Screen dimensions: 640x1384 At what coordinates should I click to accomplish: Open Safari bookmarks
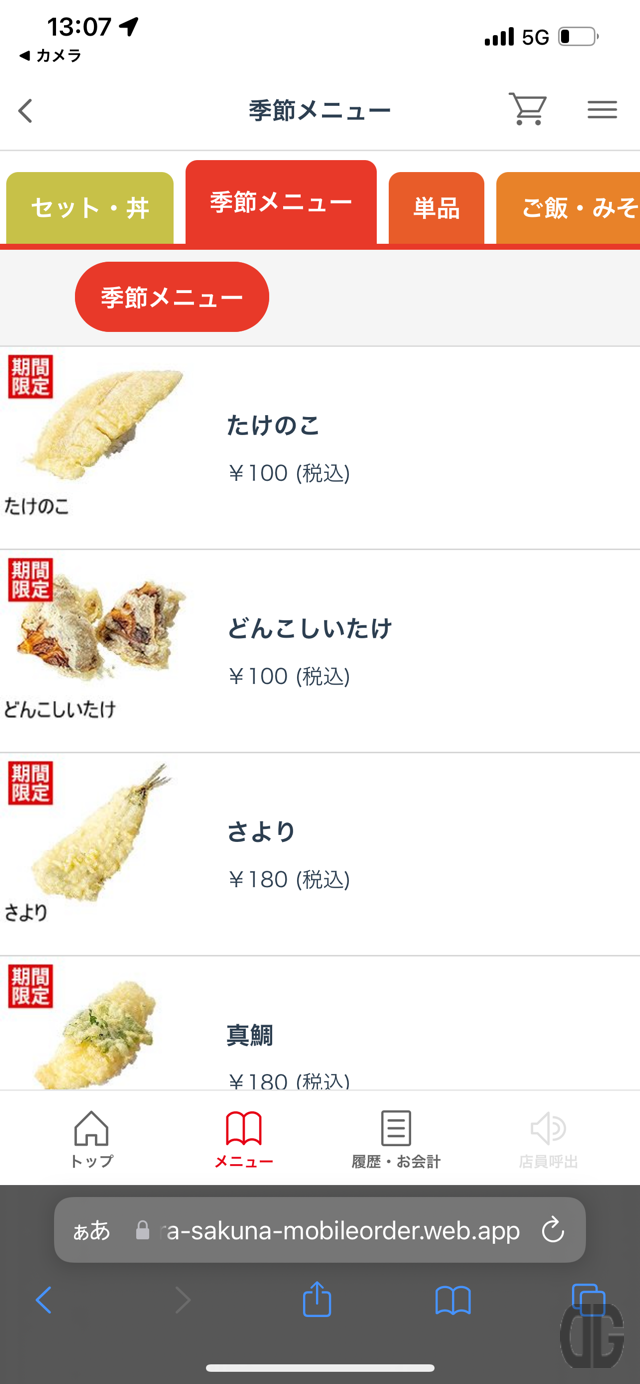(453, 1300)
